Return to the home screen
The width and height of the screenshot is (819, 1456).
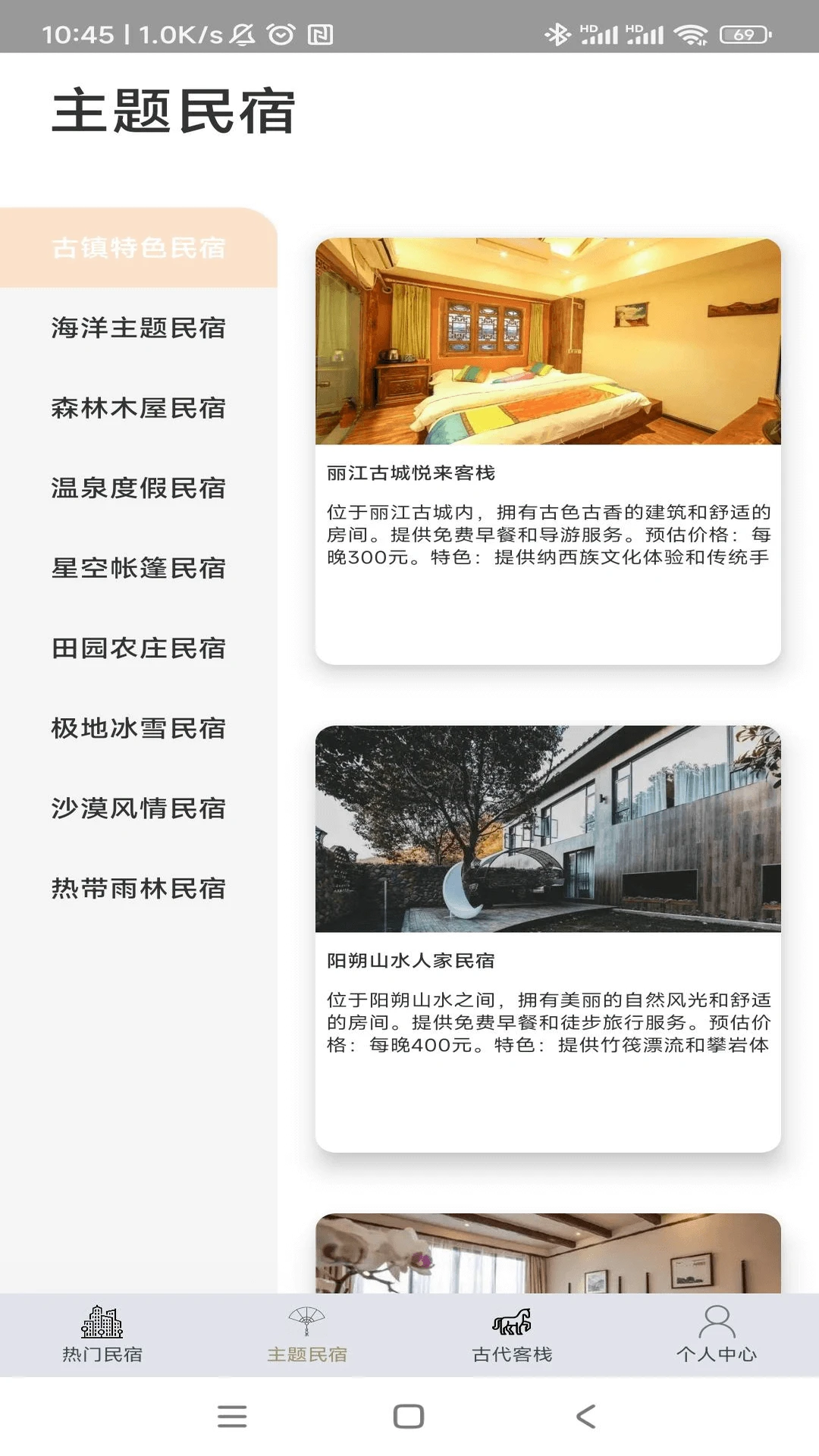pyautogui.click(x=409, y=1416)
